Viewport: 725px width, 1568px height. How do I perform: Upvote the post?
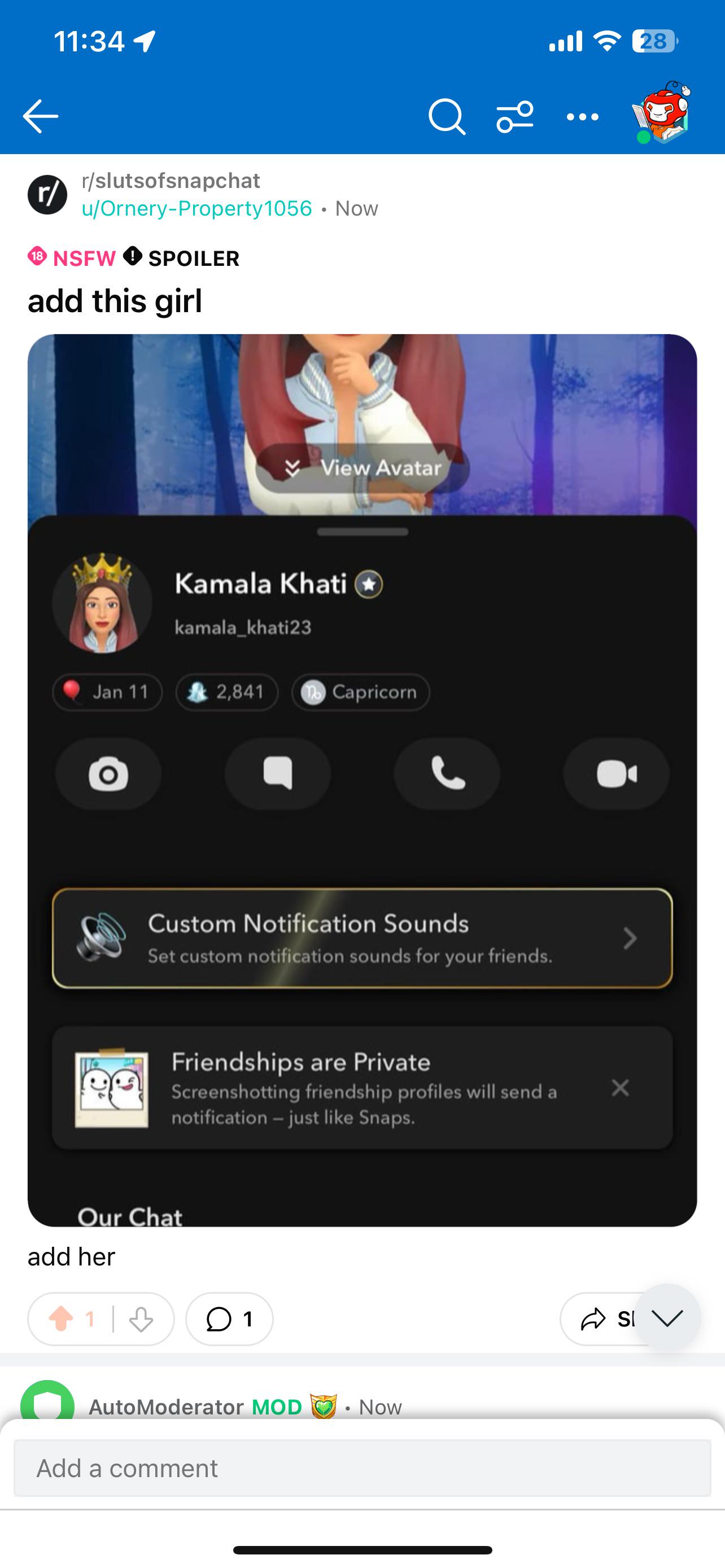click(x=62, y=1319)
